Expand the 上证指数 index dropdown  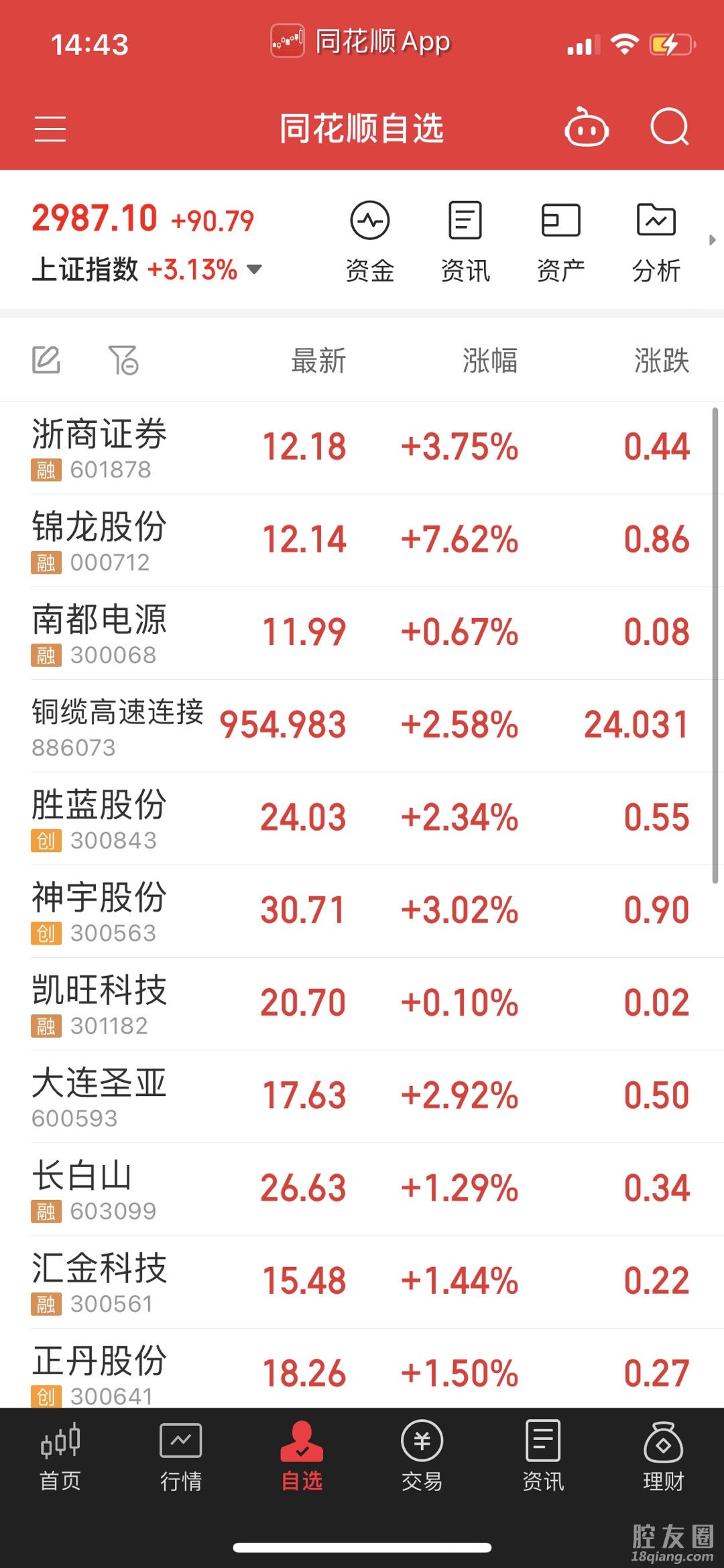pyautogui.click(x=254, y=269)
